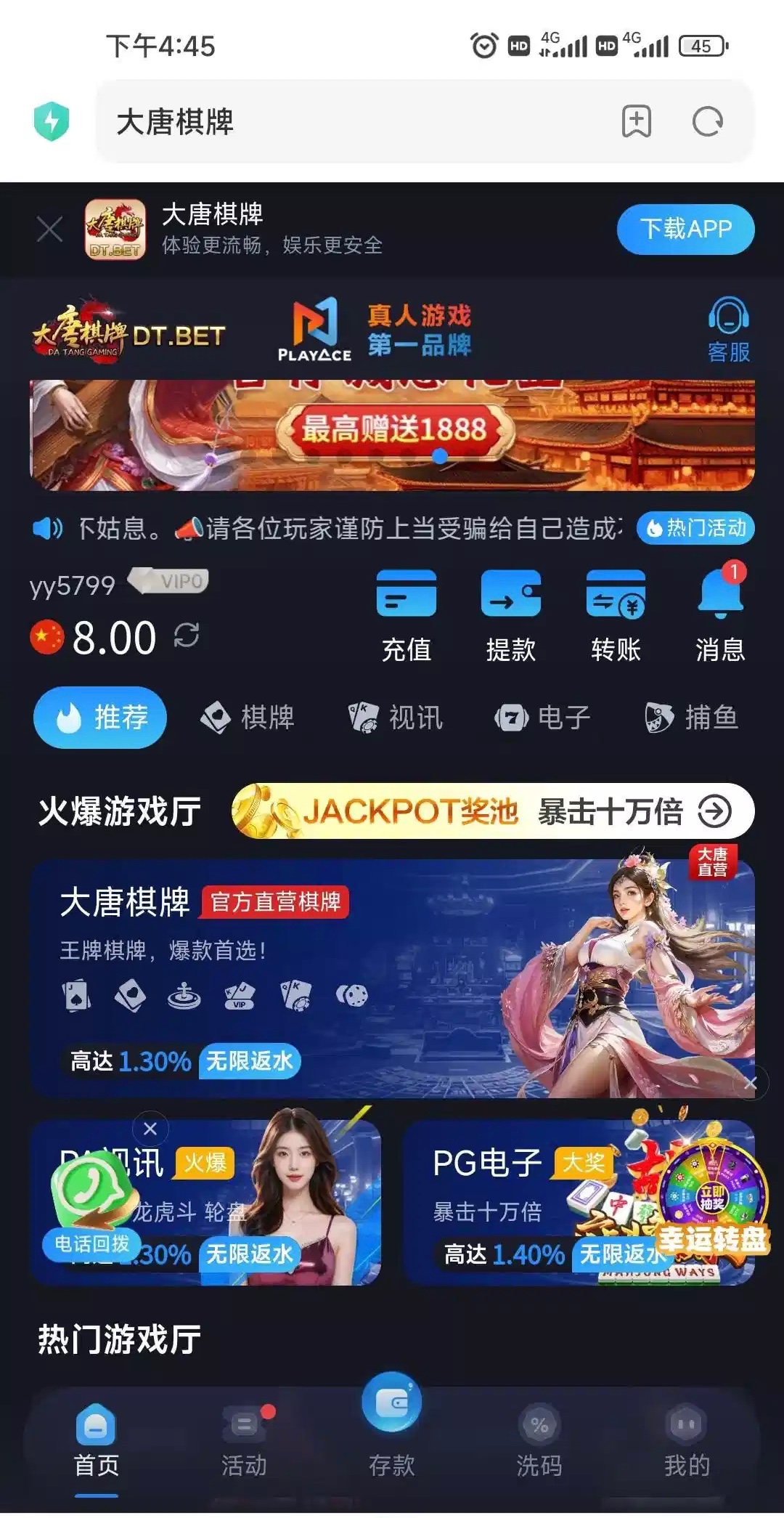Switch to the 视讯 category tab
784x1518 pixels.
[396, 718]
